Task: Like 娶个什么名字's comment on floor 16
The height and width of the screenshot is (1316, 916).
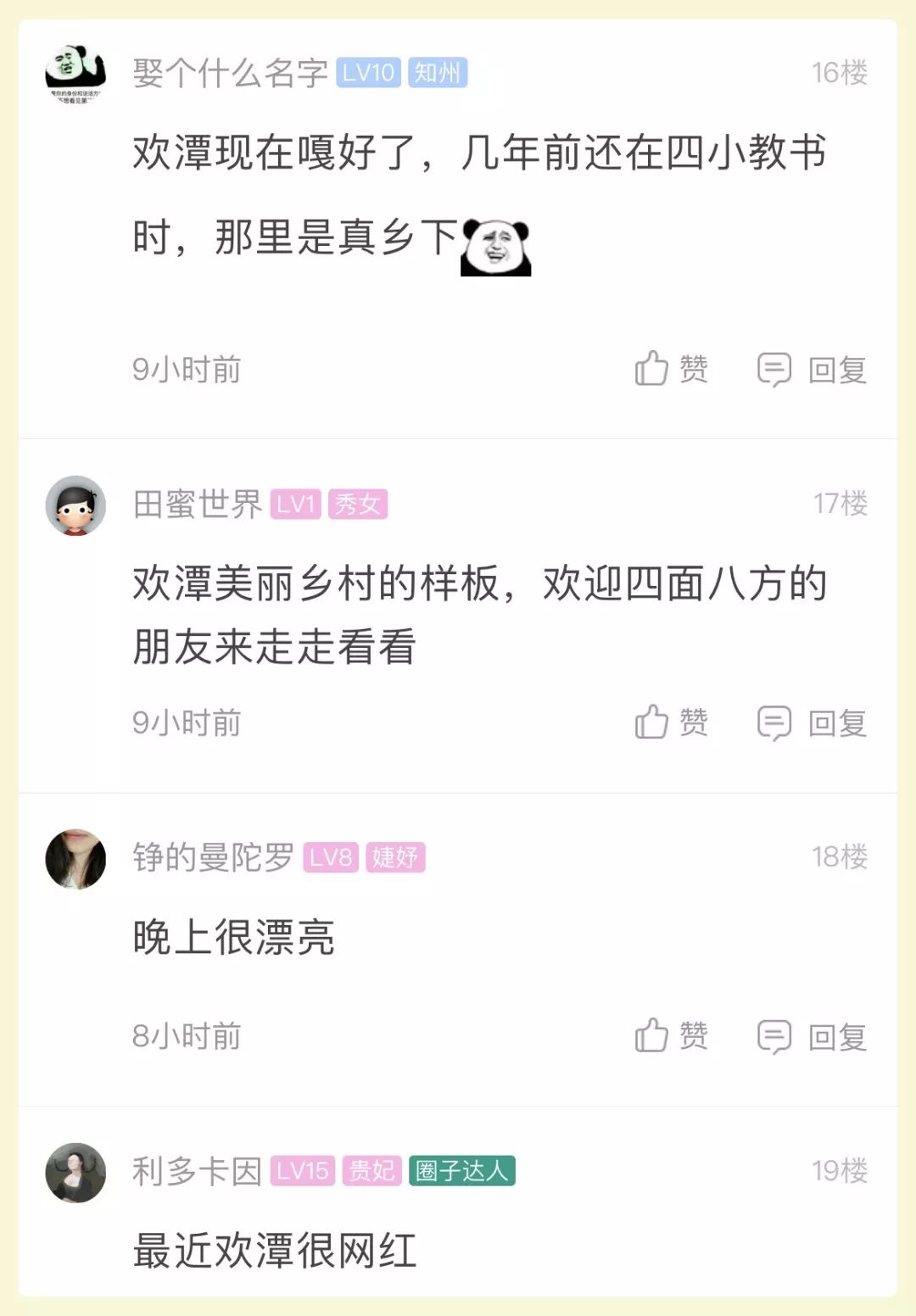Action: pos(671,369)
